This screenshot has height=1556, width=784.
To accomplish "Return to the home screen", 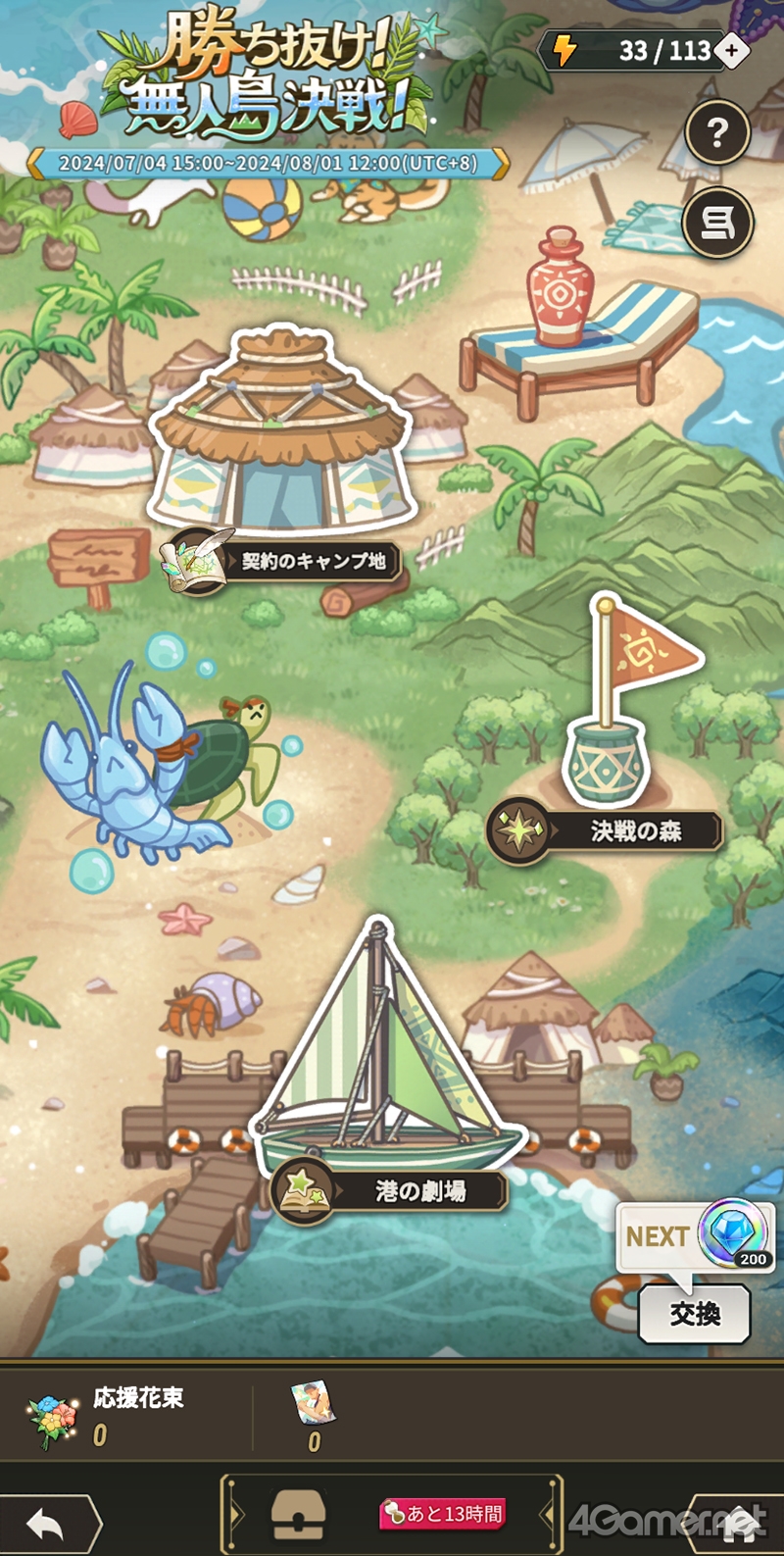I will [737, 1524].
